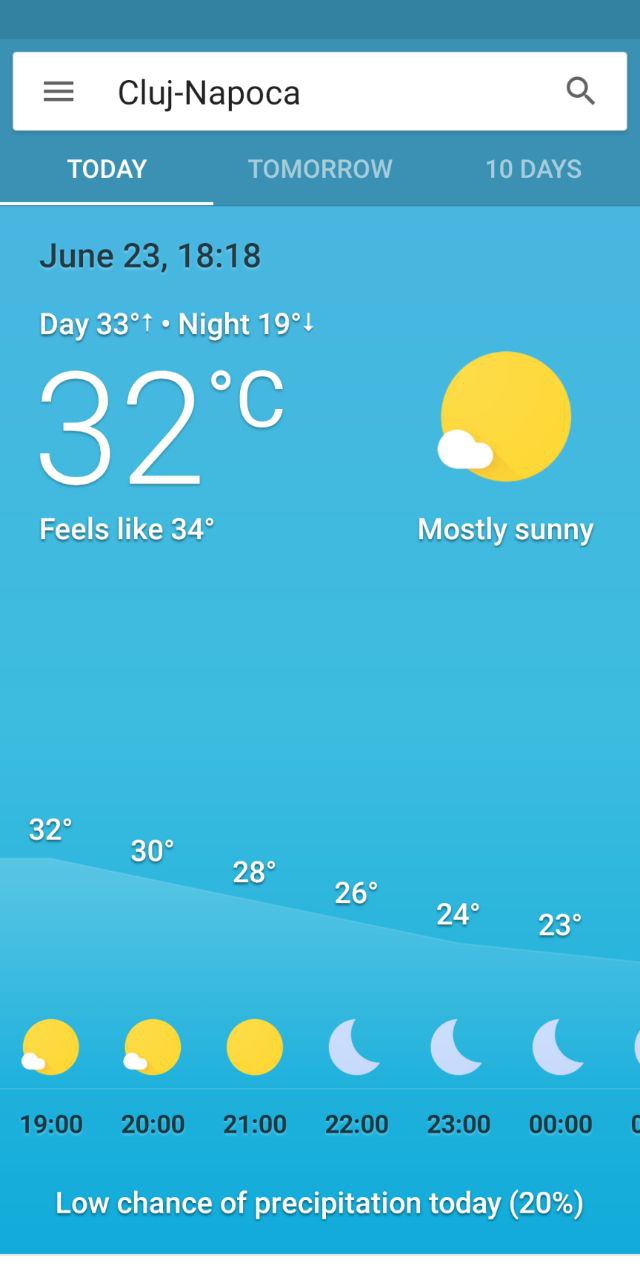Open the hamburger menu
640x1280 pixels.
coord(59,92)
